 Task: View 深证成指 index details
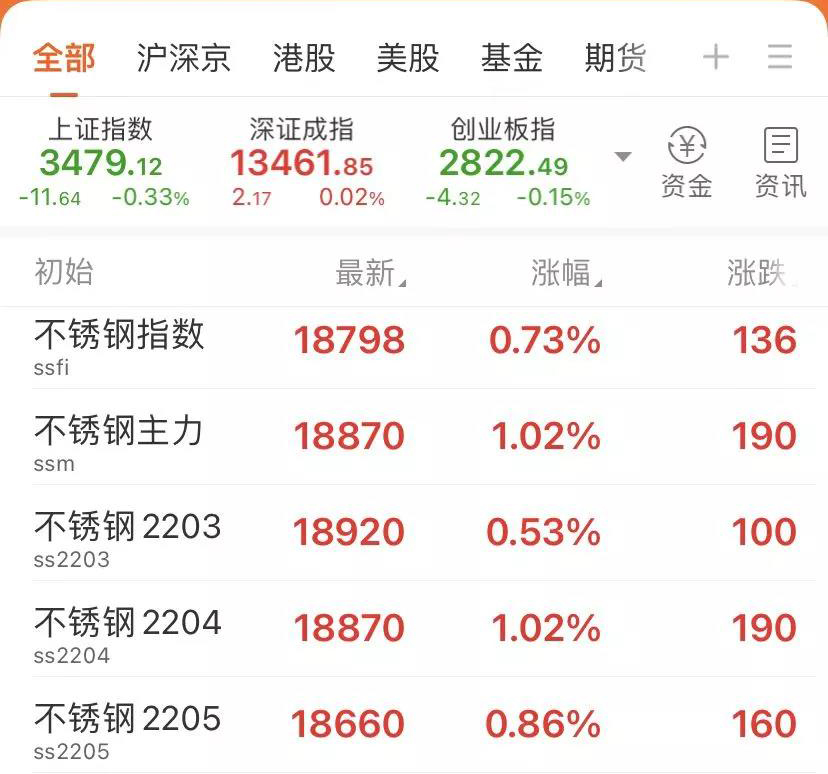click(x=304, y=162)
